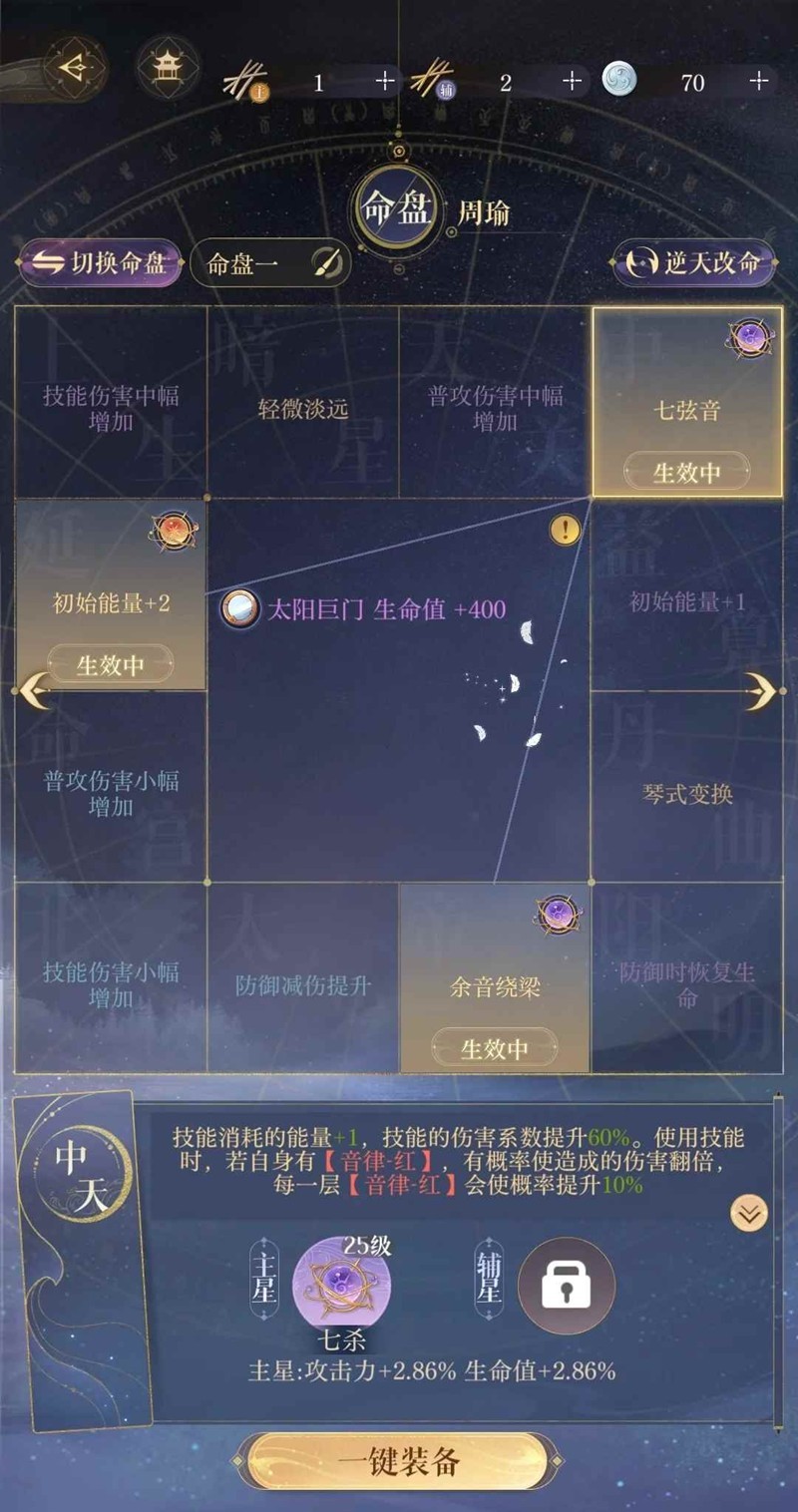Tap 切换命盘 to switch chart
Viewport: 798px width, 1512px height.
(101, 263)
